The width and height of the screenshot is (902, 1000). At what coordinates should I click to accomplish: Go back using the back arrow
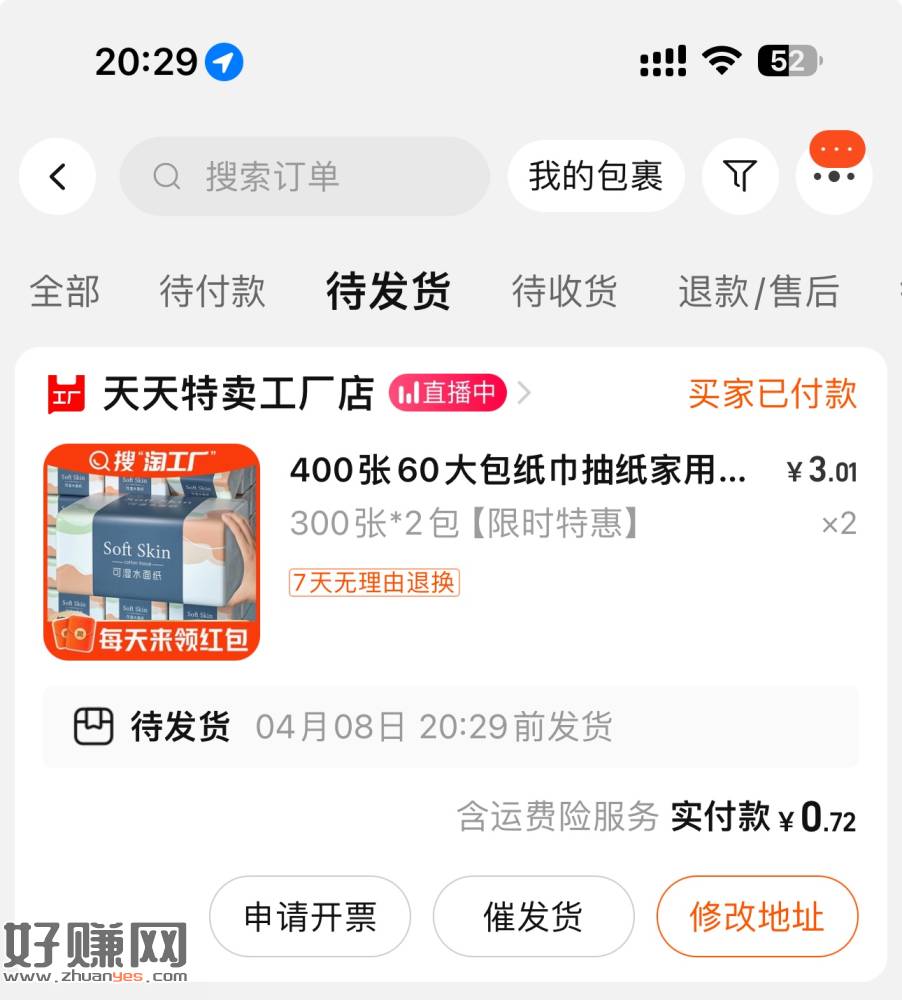[x=57, y=177]
